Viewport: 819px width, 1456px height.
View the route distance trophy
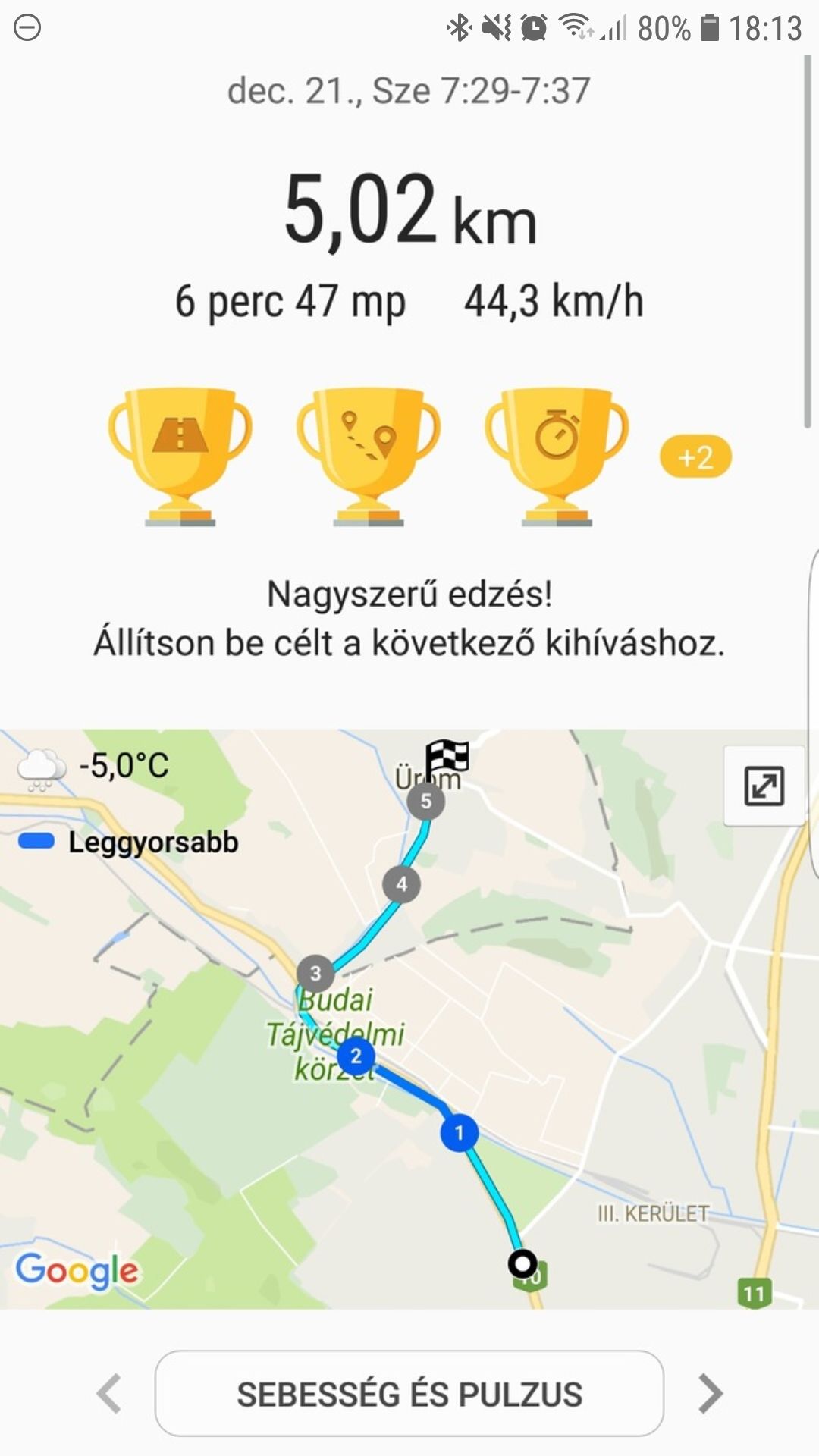pos(369,457)
